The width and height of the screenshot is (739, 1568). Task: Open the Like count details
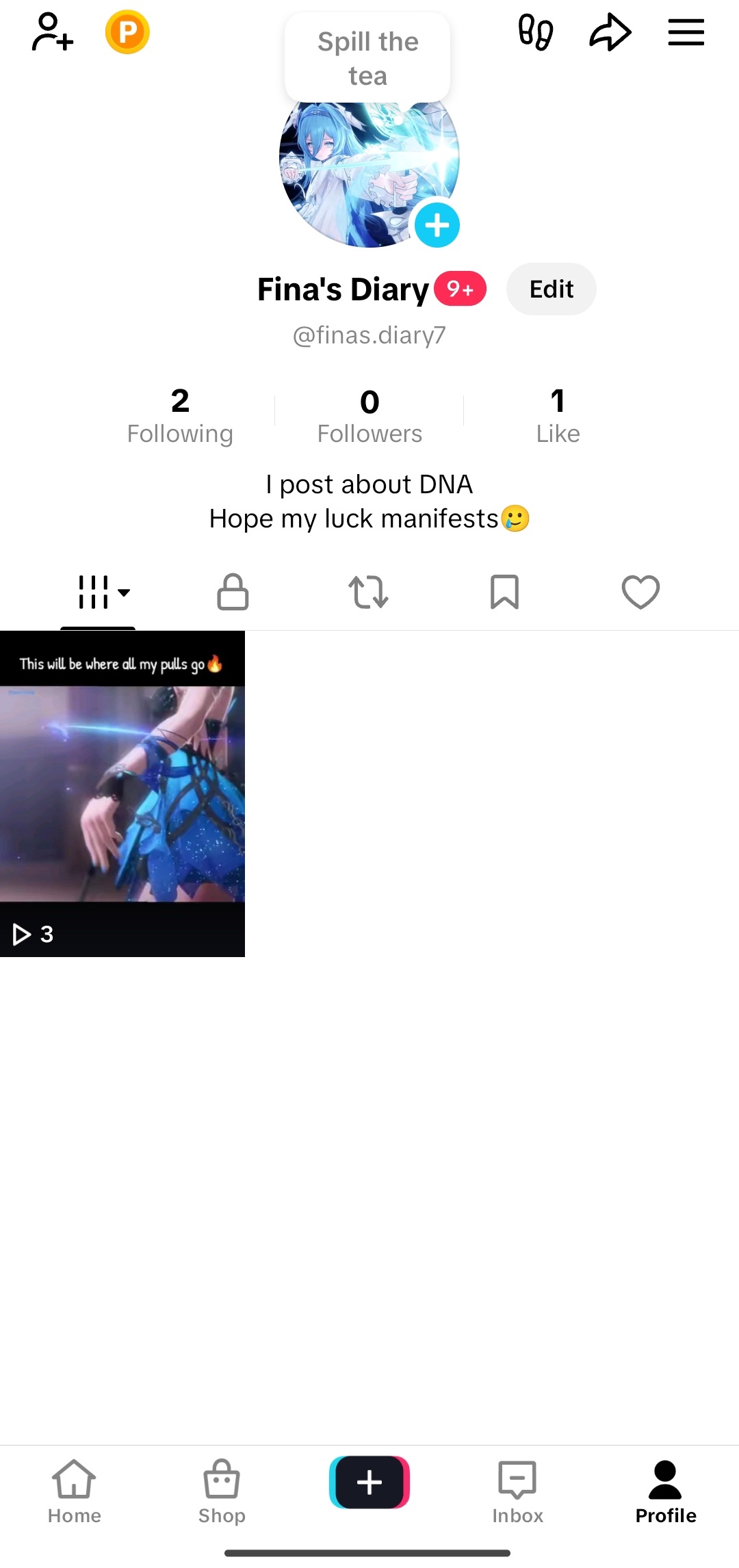[x=558, y=415]
